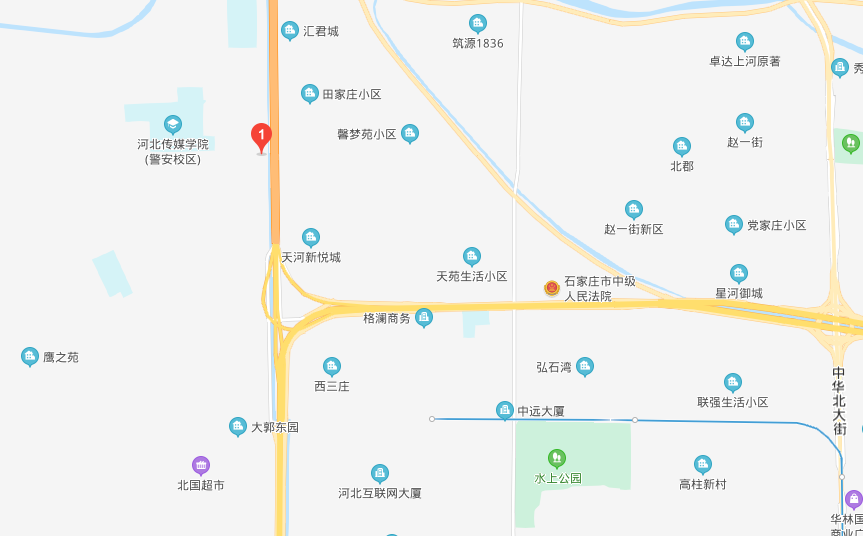The width and height of the screenshot is (863, 536).
Task: Select the 天河新悦城 marker
Action: (311, 237)
